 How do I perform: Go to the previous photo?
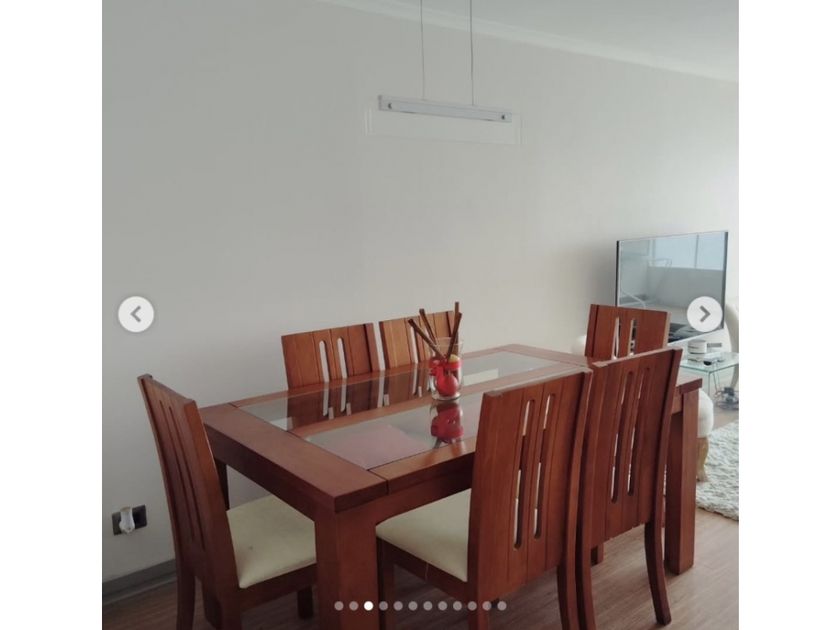(136, 314)
